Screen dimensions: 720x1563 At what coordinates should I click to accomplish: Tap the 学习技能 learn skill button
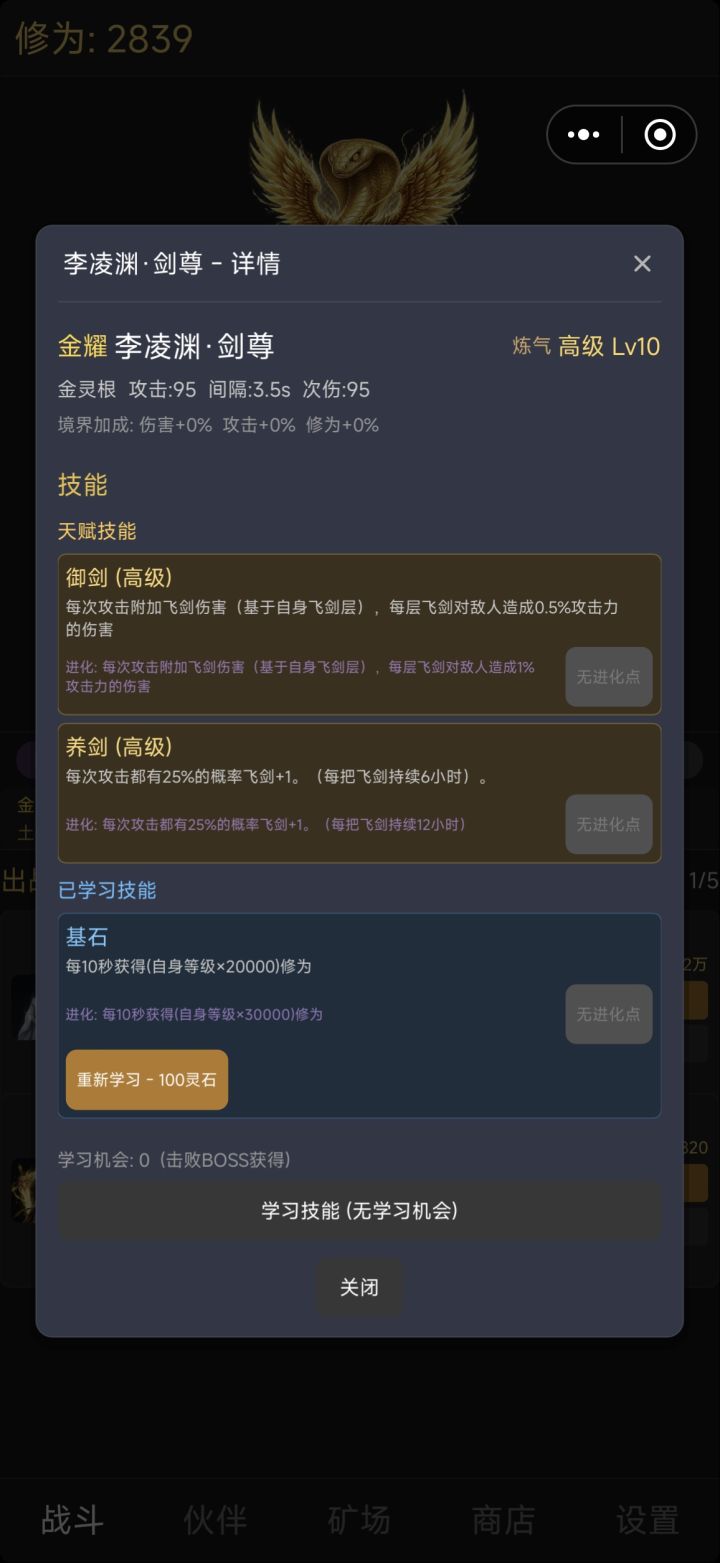[360, 1210]
